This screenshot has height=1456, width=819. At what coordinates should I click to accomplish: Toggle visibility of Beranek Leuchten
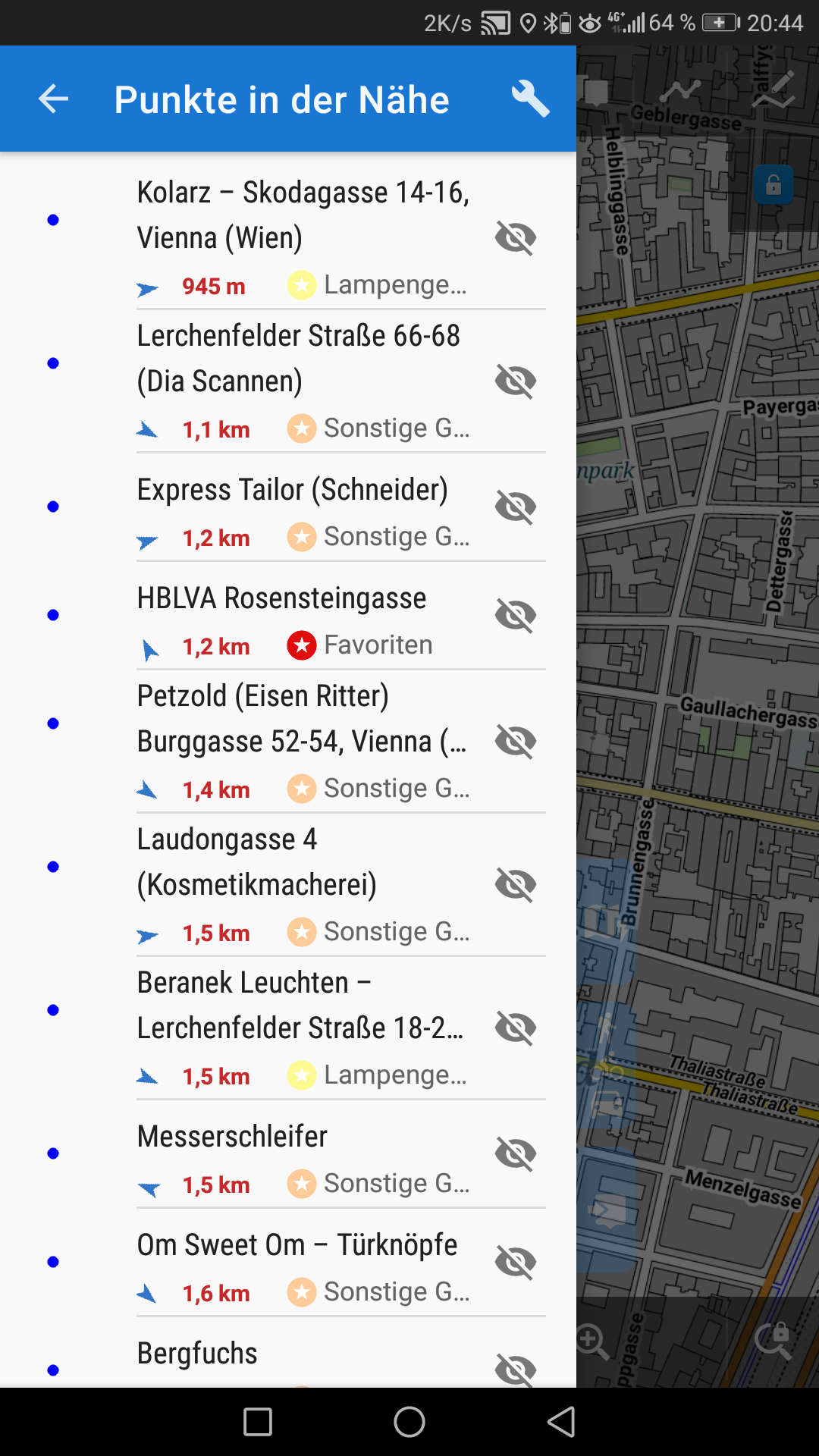(x=516, y=1028)
